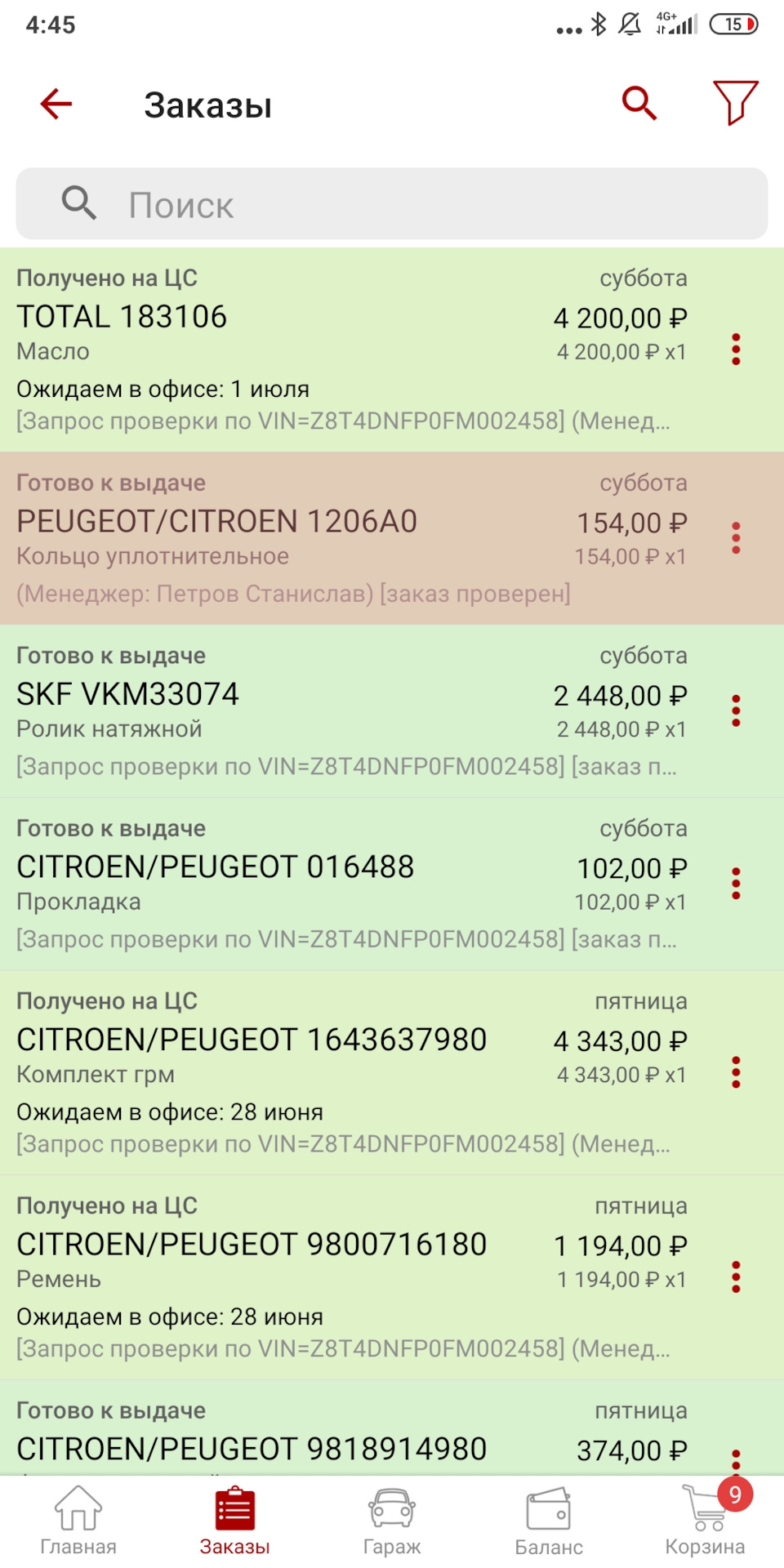The image size is (784, 1568).
Task: Open the SKF VKM33074 order
Action: (327, 710)
